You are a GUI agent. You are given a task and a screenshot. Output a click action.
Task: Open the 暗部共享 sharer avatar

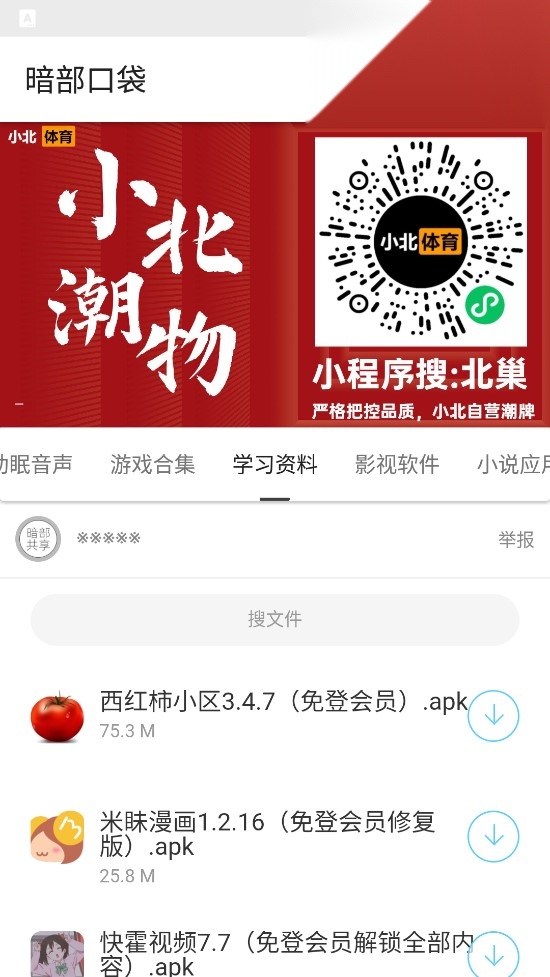click(x=38, y=539)
